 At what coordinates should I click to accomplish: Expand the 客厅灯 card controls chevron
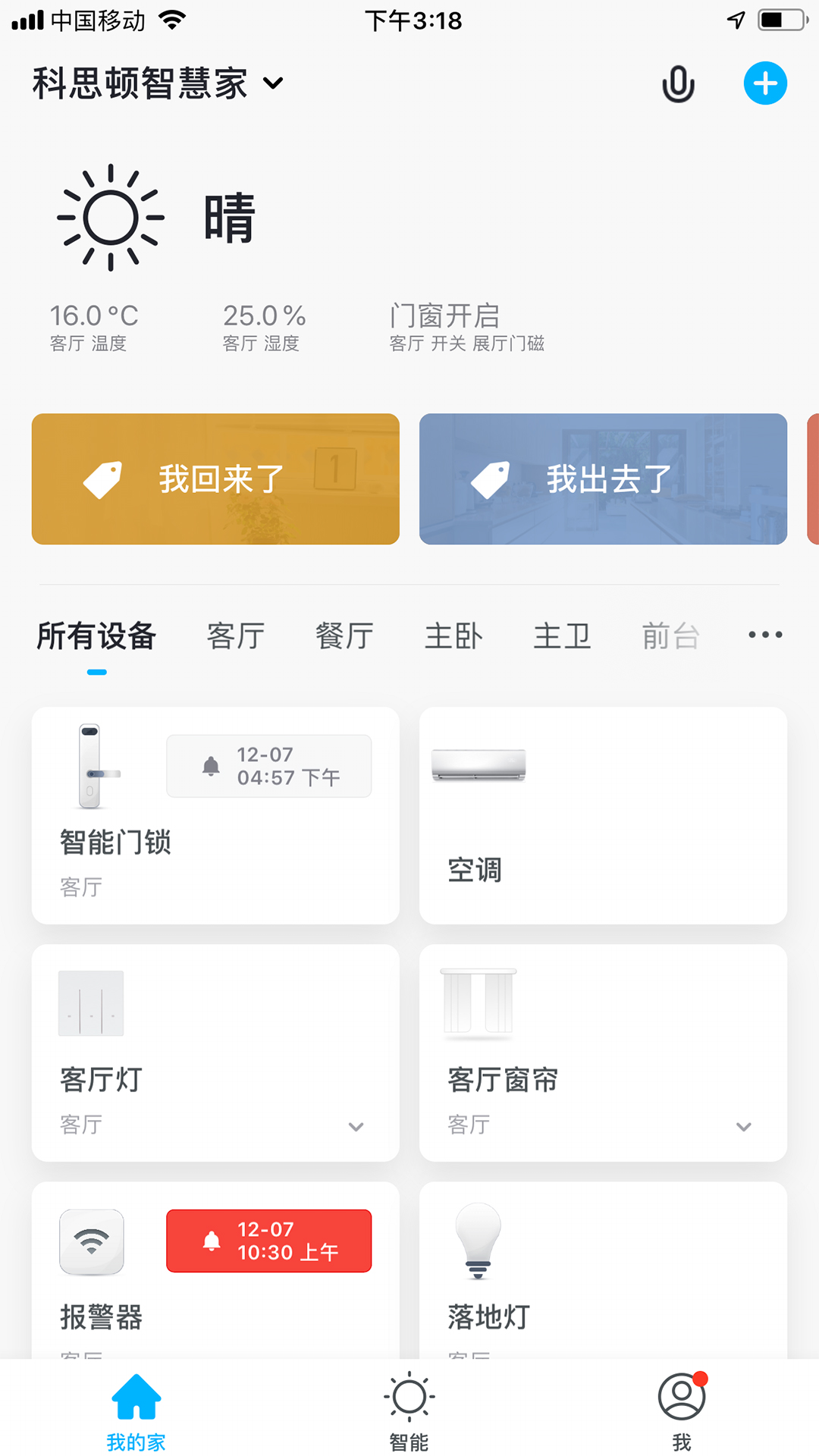point(356,1127)
